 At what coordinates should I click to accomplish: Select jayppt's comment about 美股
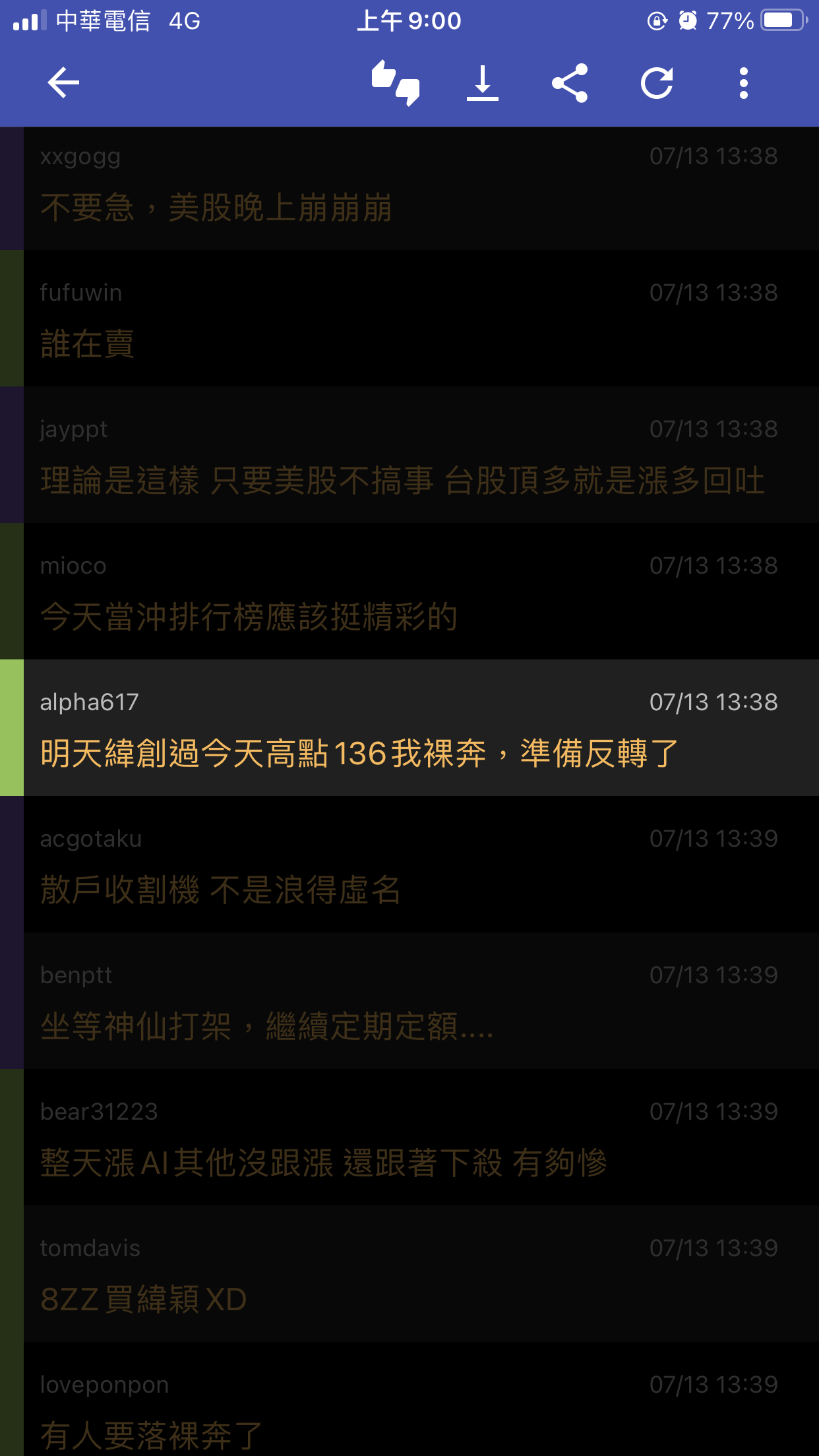409,455
